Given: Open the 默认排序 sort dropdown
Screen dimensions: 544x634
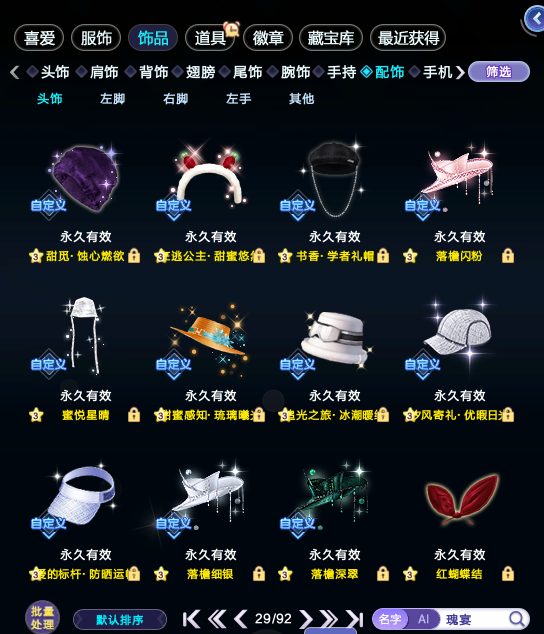Looking at the screenshot, I should [x=120, y=619].
